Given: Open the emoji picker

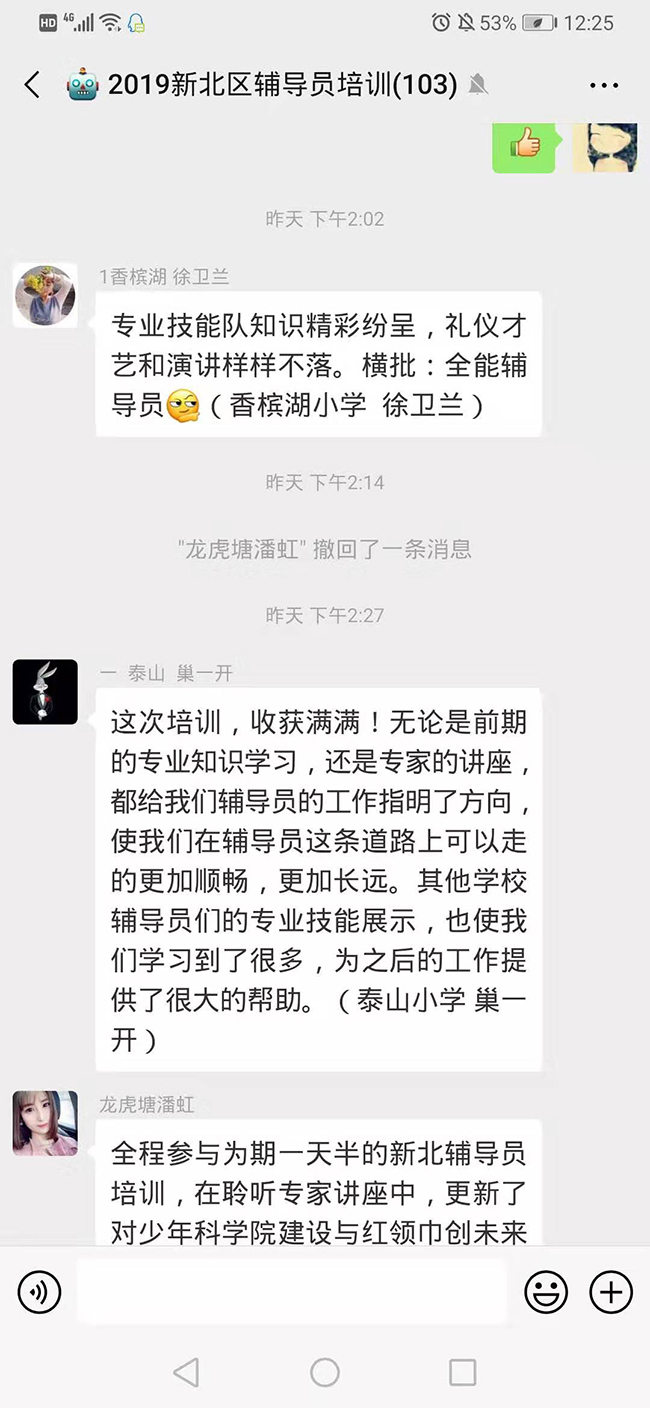Looking at the screenshot, I should (546, 1293).
